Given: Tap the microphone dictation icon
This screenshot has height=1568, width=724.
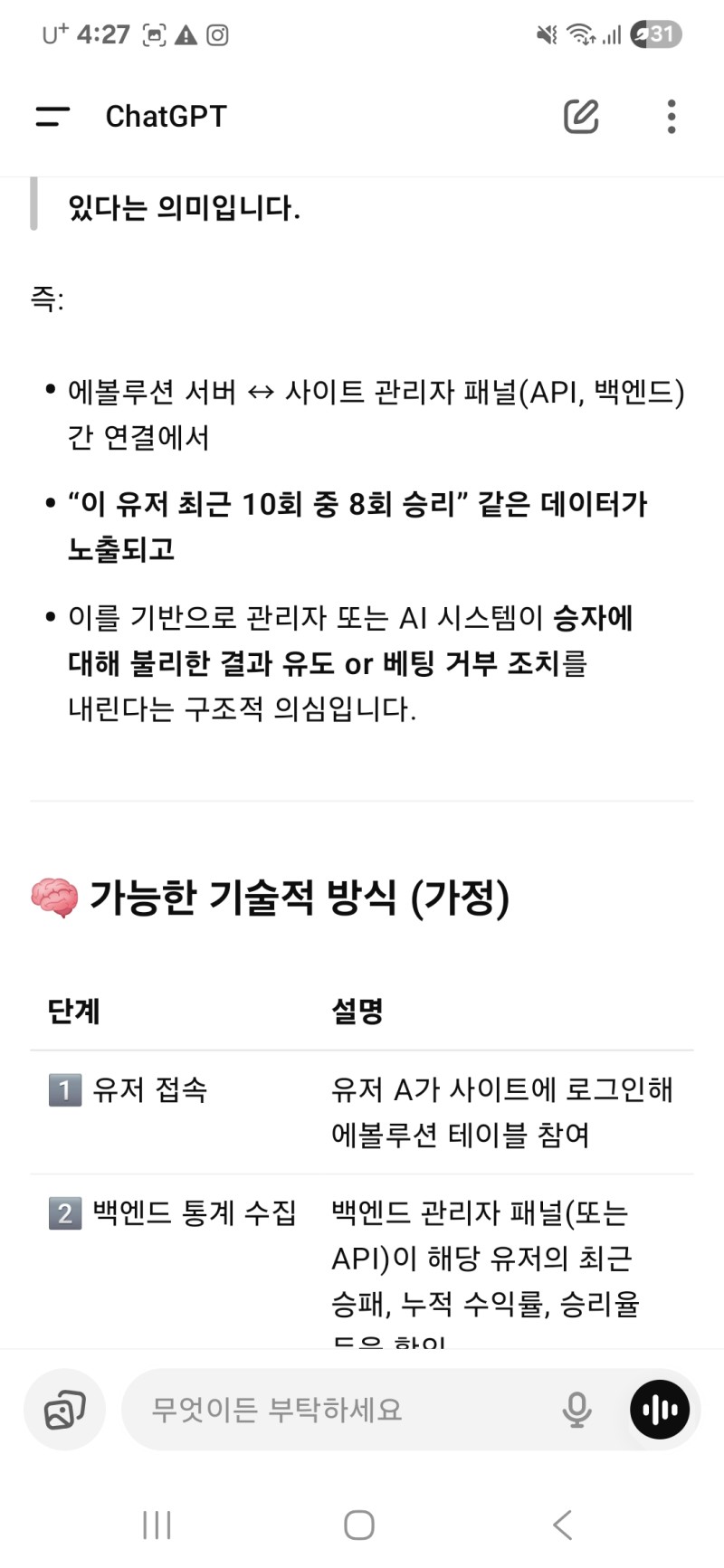Looking at the screenshot, I should click(577, 1409).
